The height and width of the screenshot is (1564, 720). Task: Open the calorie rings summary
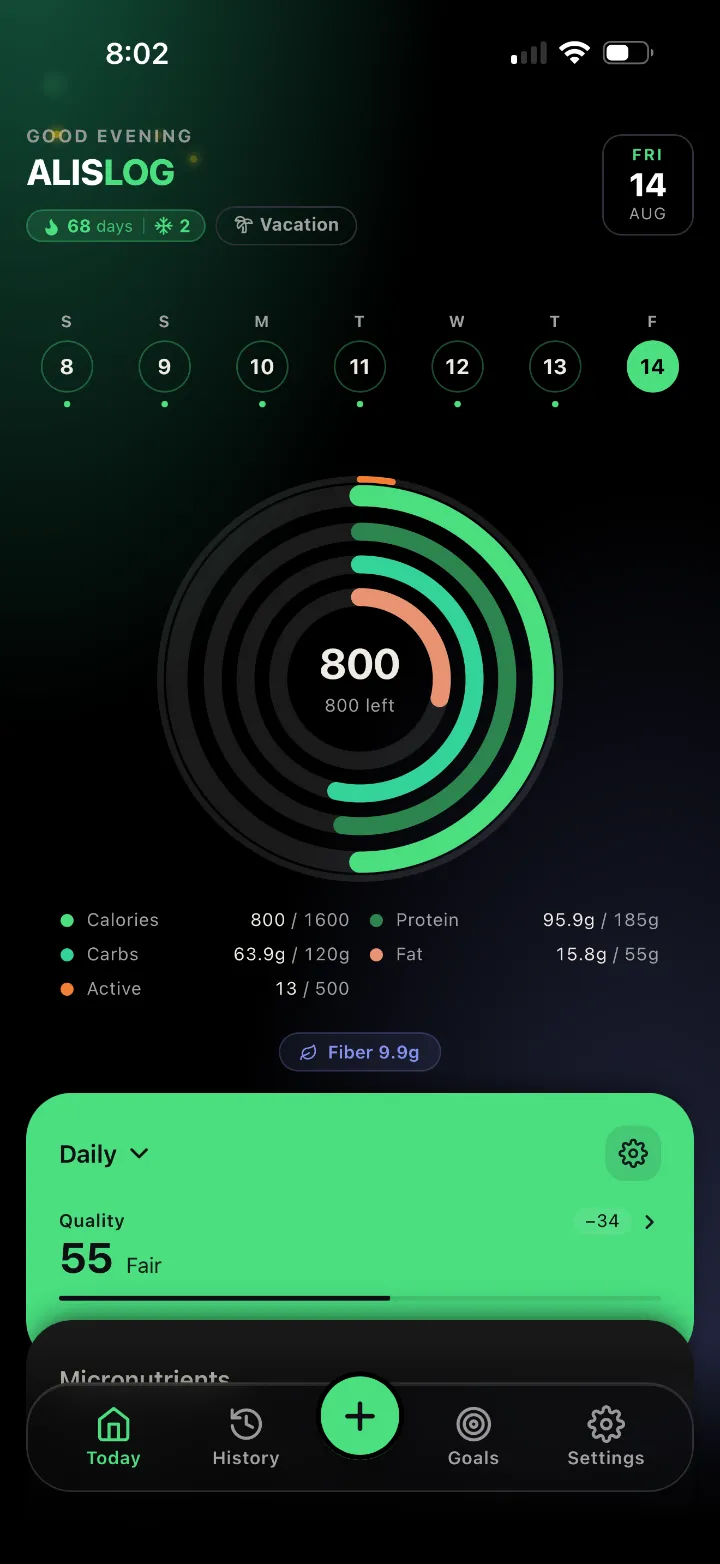[x=360, y=678]
